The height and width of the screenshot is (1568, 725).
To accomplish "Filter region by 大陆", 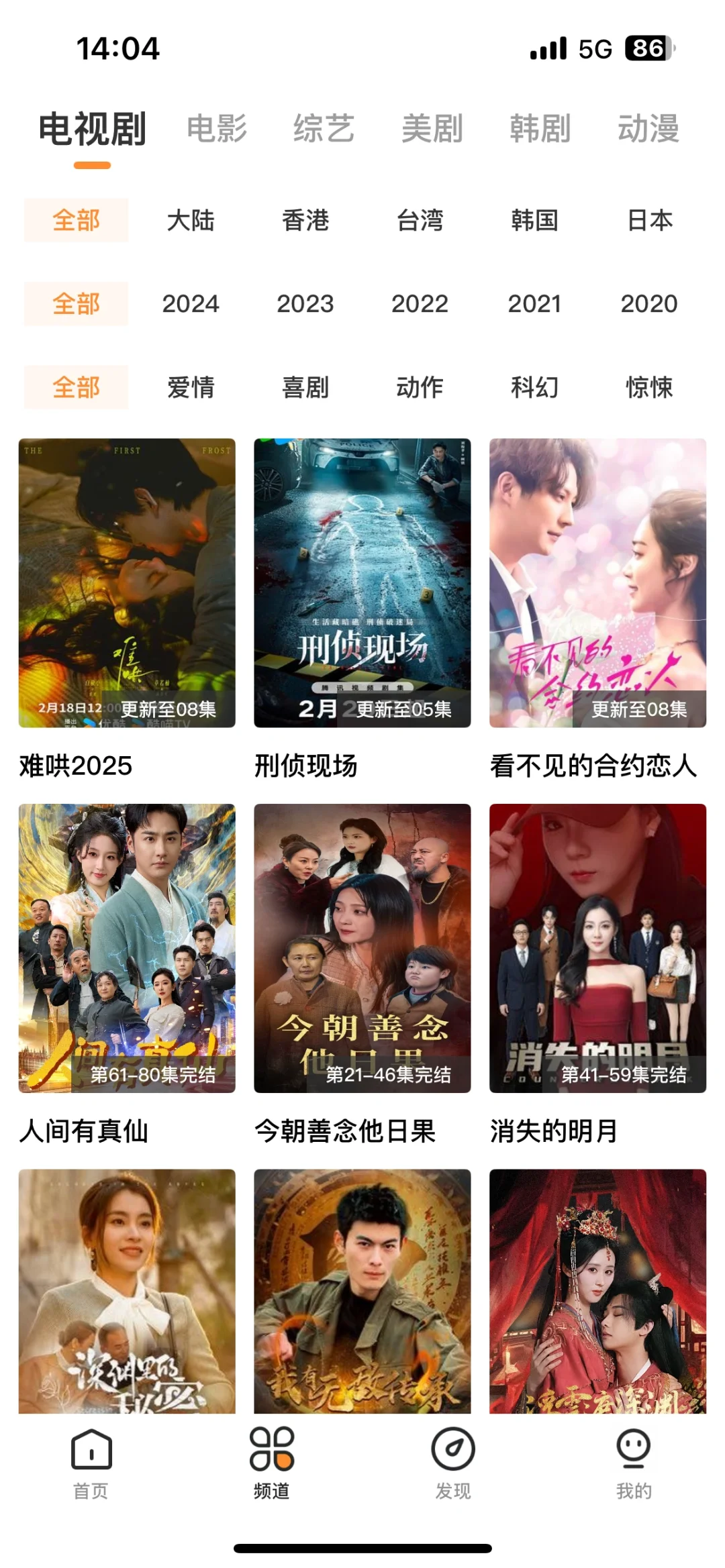I will tap(191, 220).
